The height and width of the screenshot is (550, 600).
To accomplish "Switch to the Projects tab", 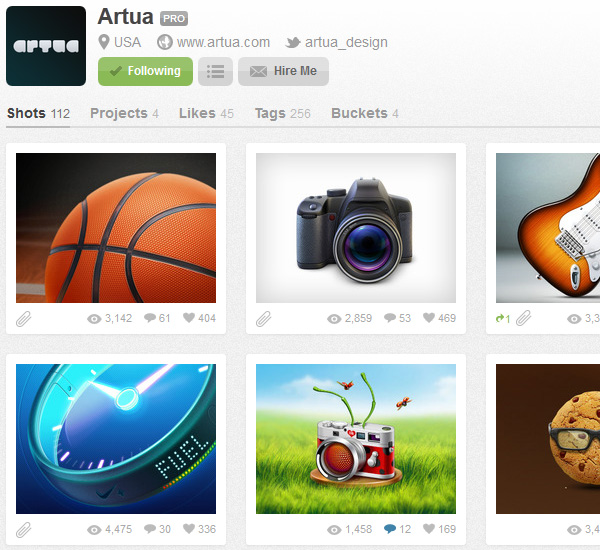I will click(124, 113).
